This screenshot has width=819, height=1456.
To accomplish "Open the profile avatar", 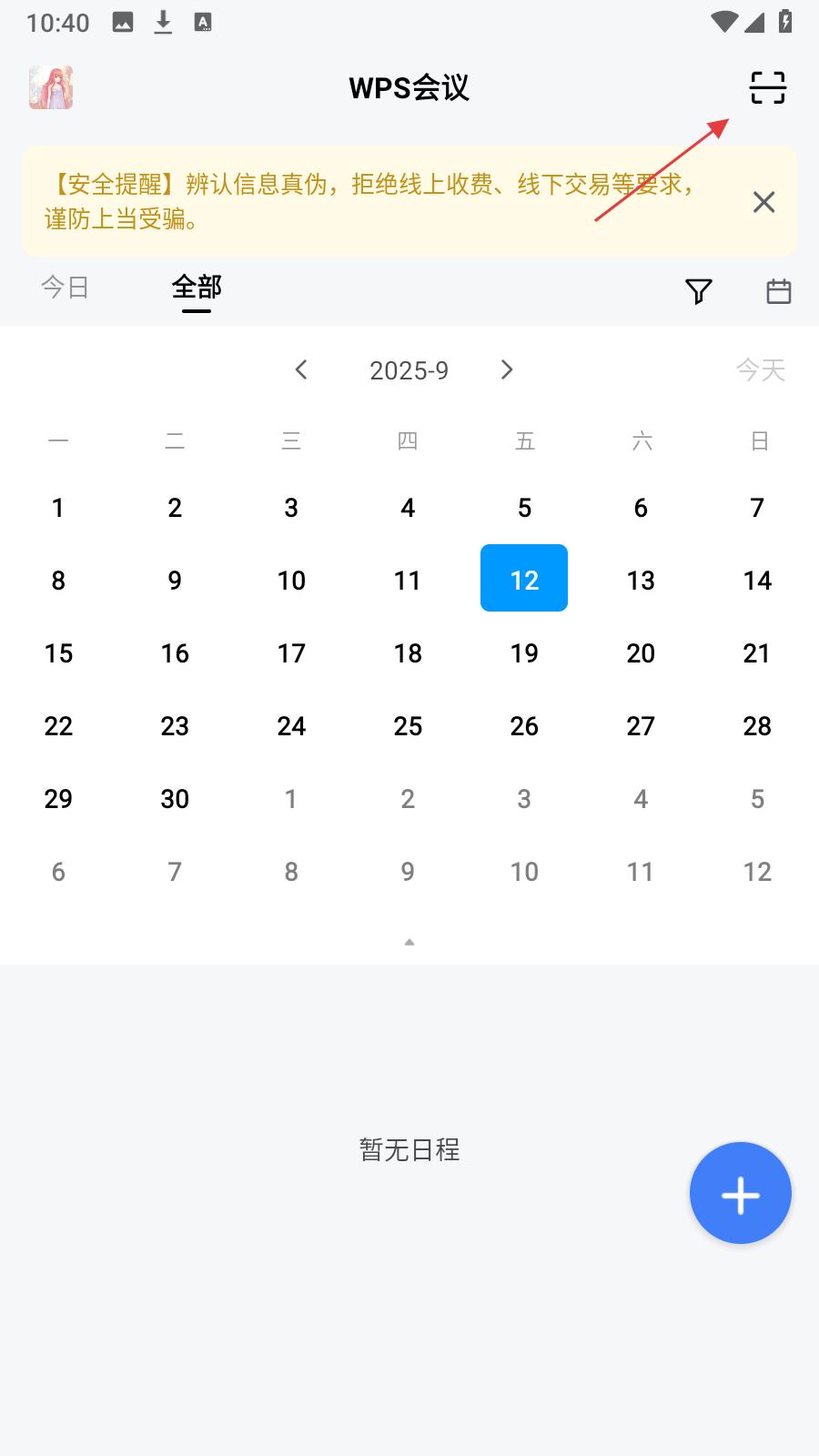I will pyautogui.click(x=51, y=87).
